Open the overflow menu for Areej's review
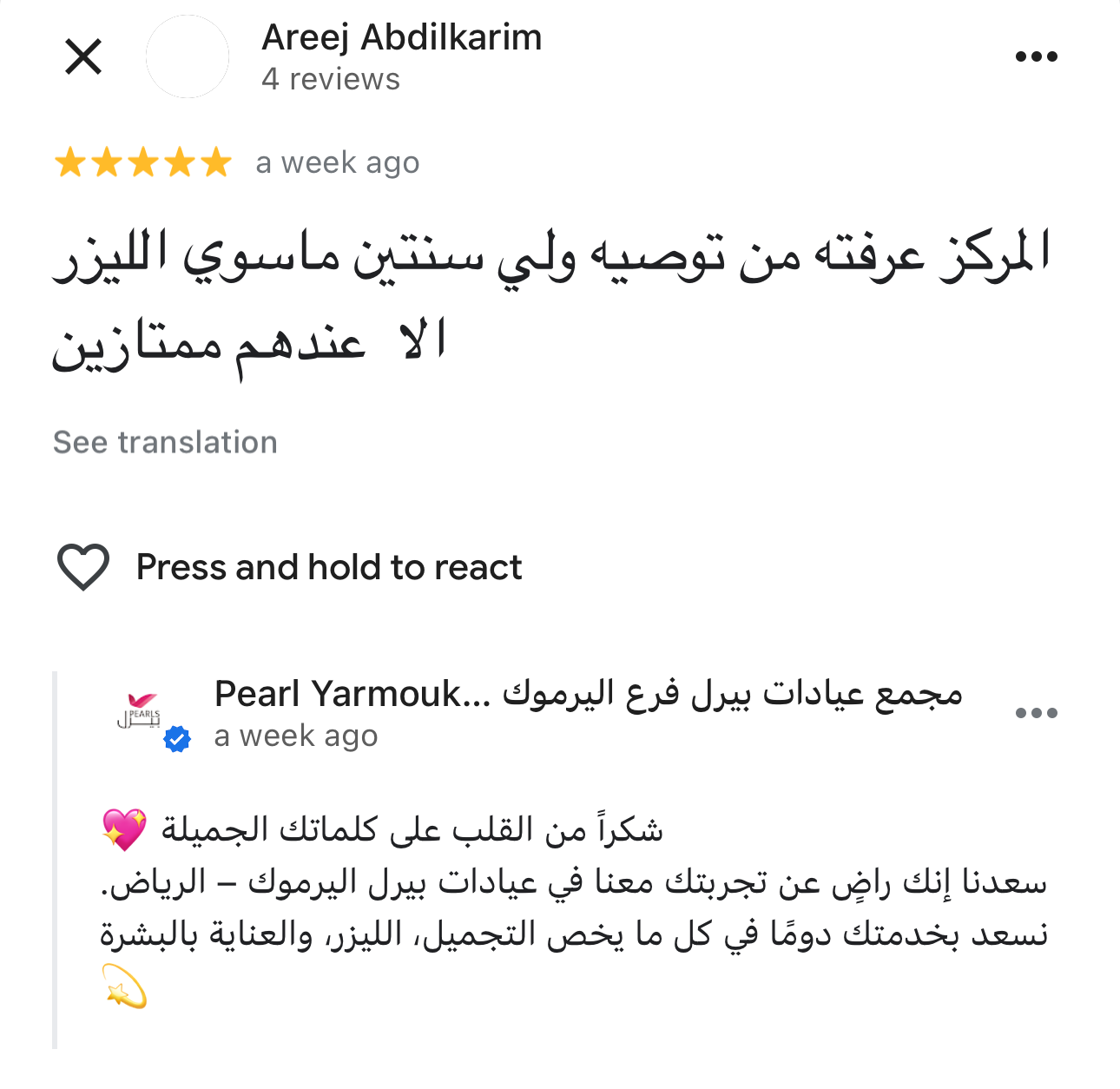 1036,57
